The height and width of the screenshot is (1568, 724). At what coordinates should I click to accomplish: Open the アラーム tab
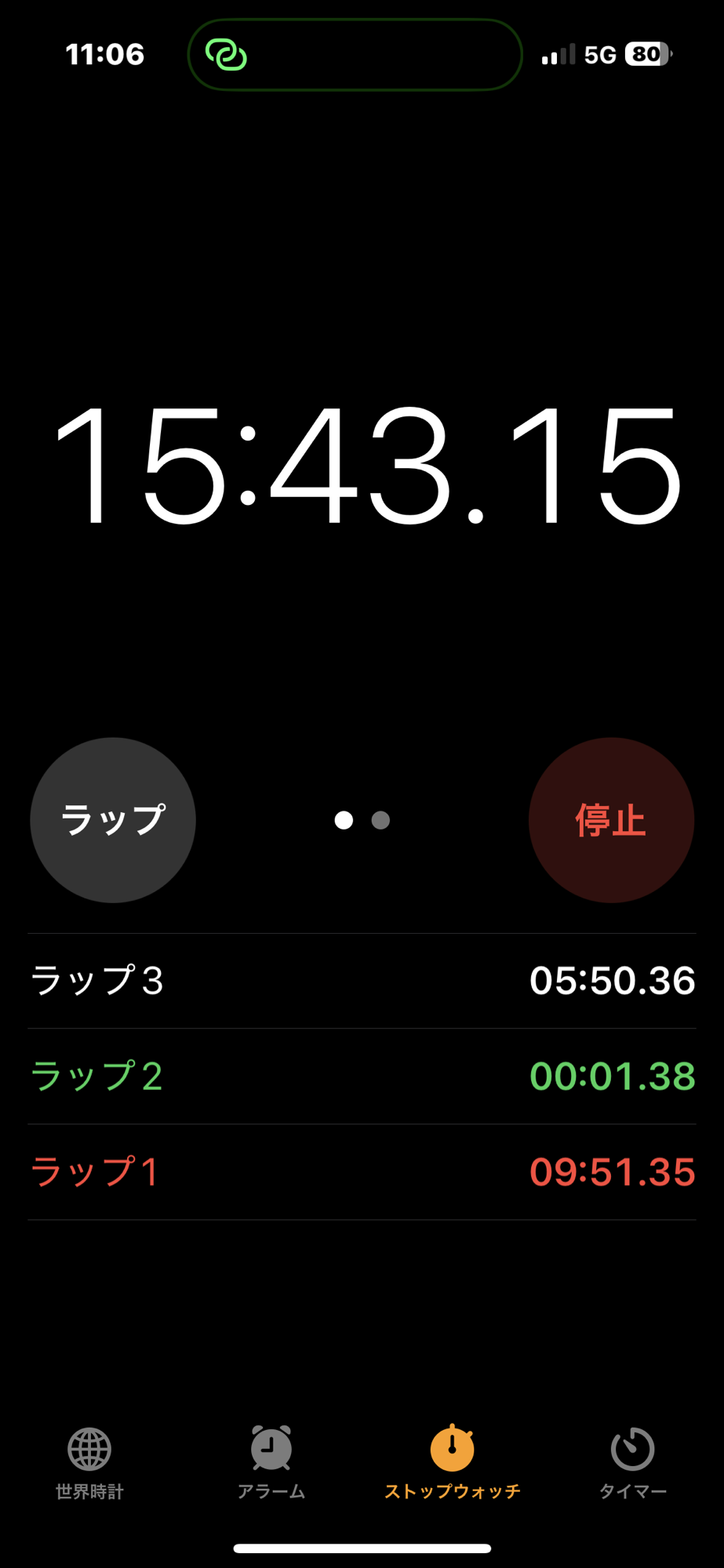pos(271,1463)
